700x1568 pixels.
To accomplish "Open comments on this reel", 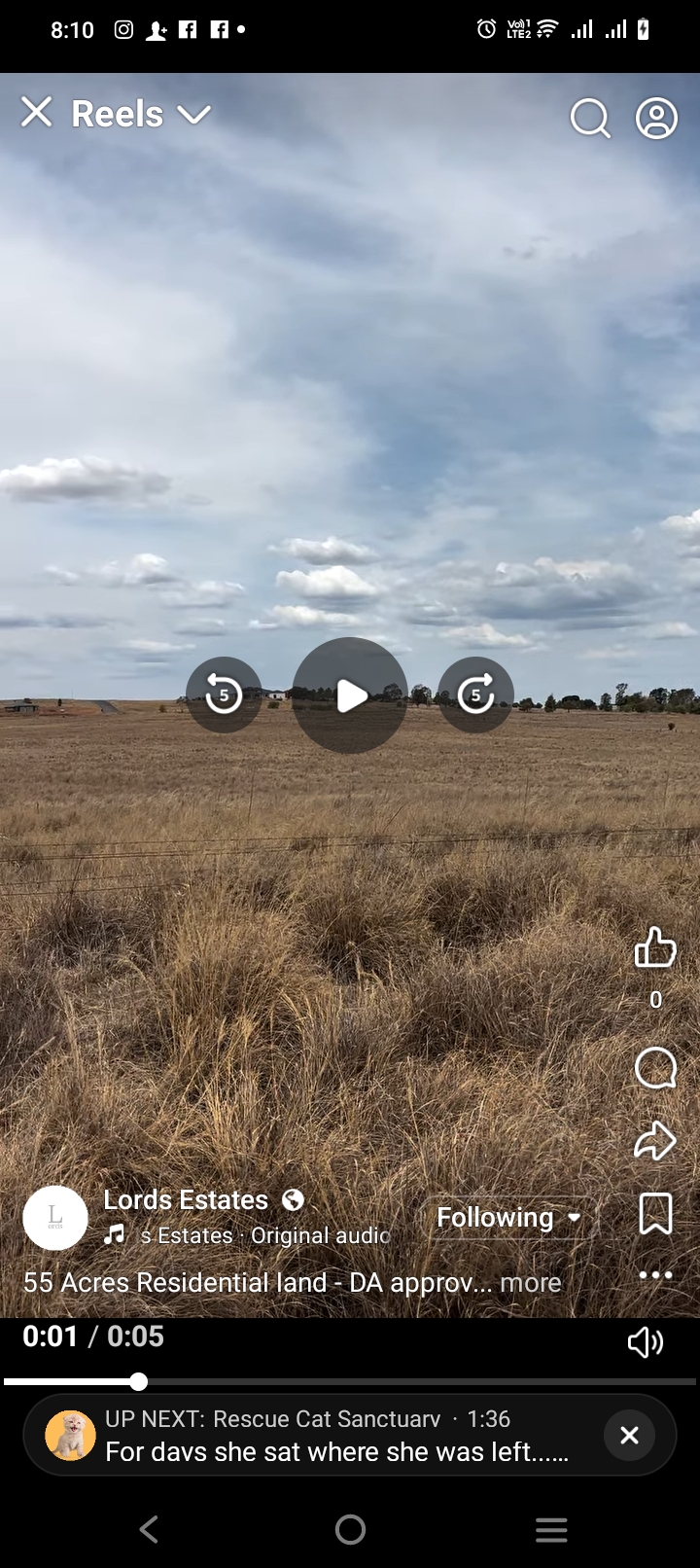I will pos(655,1068).
